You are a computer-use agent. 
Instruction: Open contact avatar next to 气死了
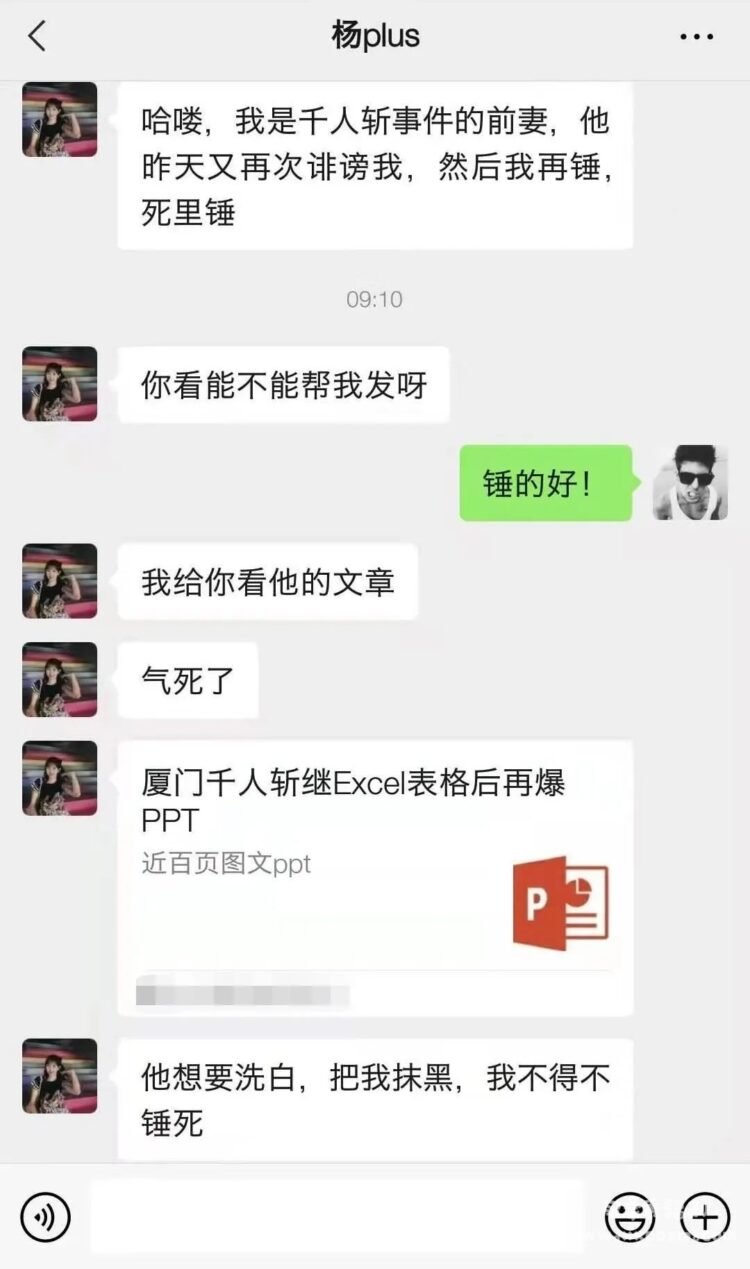(x=60, y=680)
